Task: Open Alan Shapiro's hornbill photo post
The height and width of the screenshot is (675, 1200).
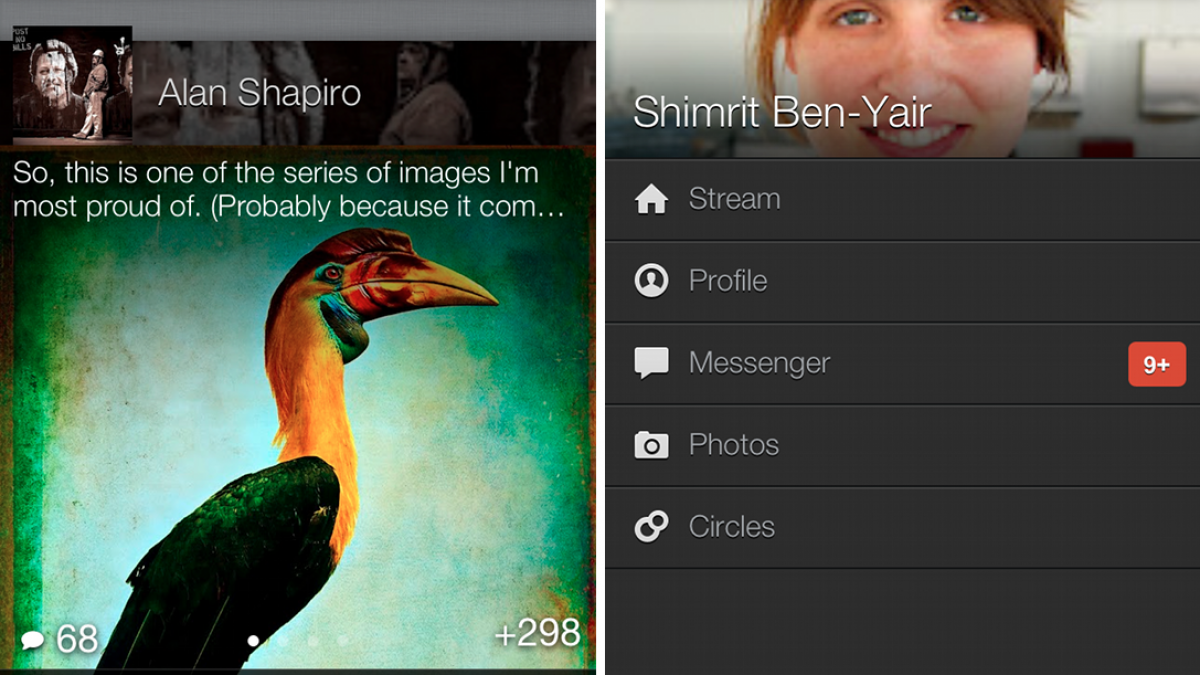Action: pos(300,430)
